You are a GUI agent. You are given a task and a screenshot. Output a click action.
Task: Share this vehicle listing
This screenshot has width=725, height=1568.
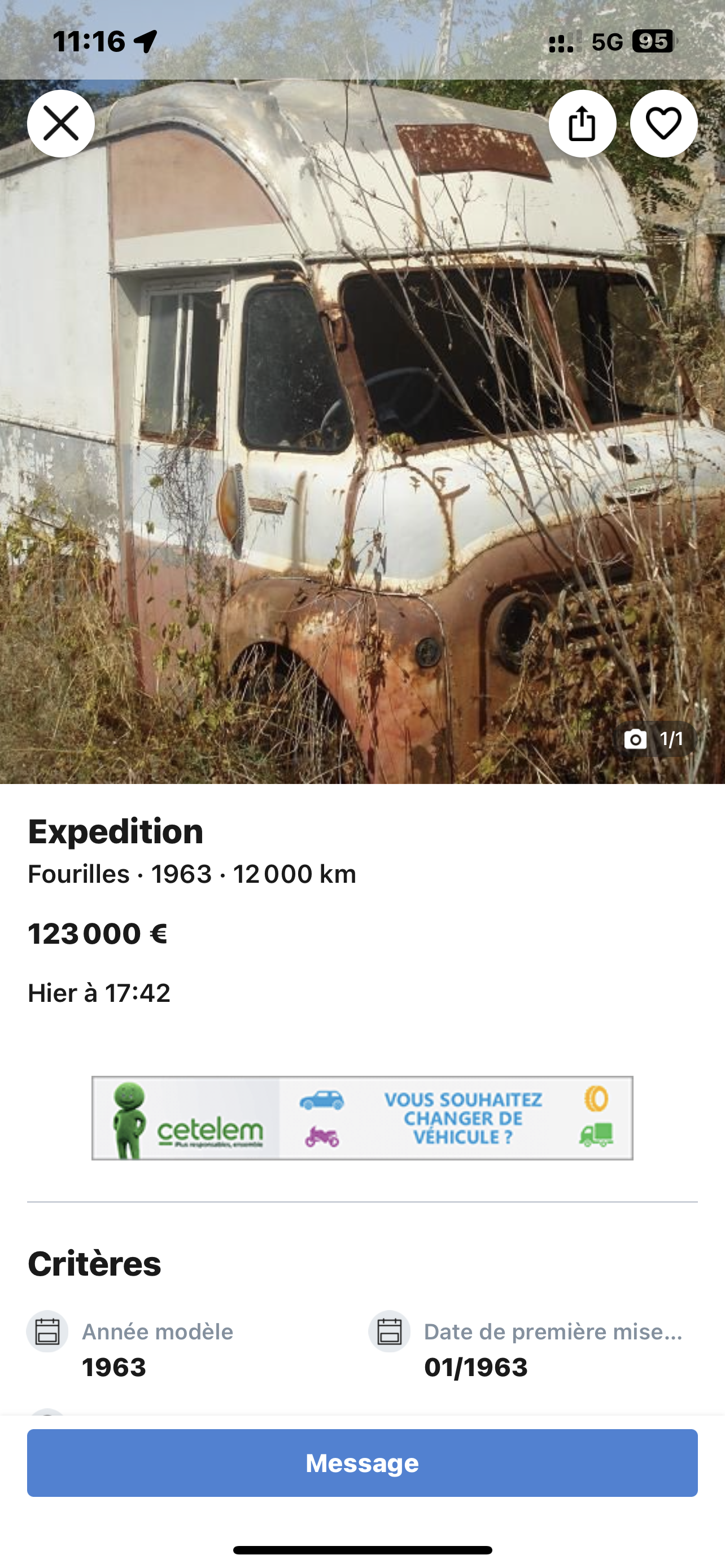pos(582,124)
